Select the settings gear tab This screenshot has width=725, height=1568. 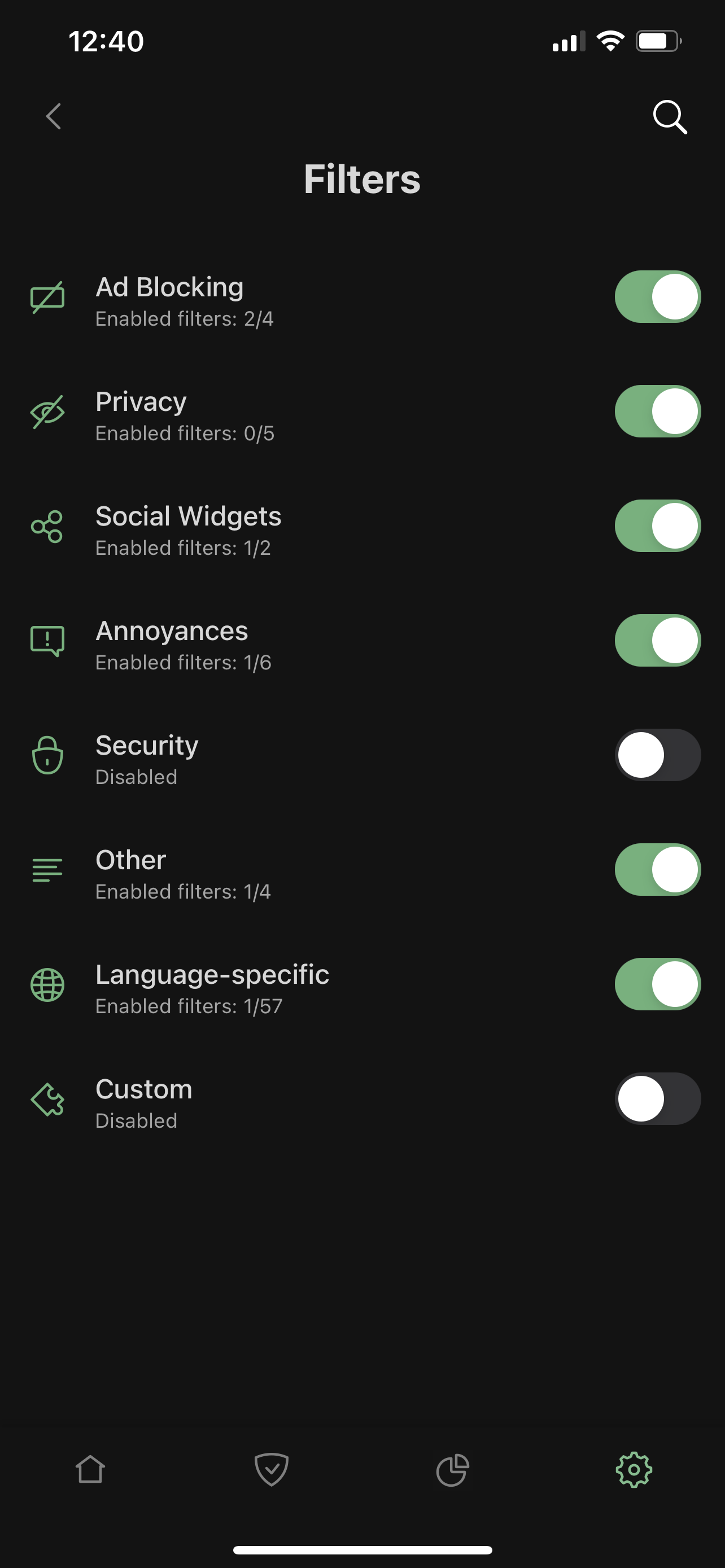click(x=634, y=1470)
